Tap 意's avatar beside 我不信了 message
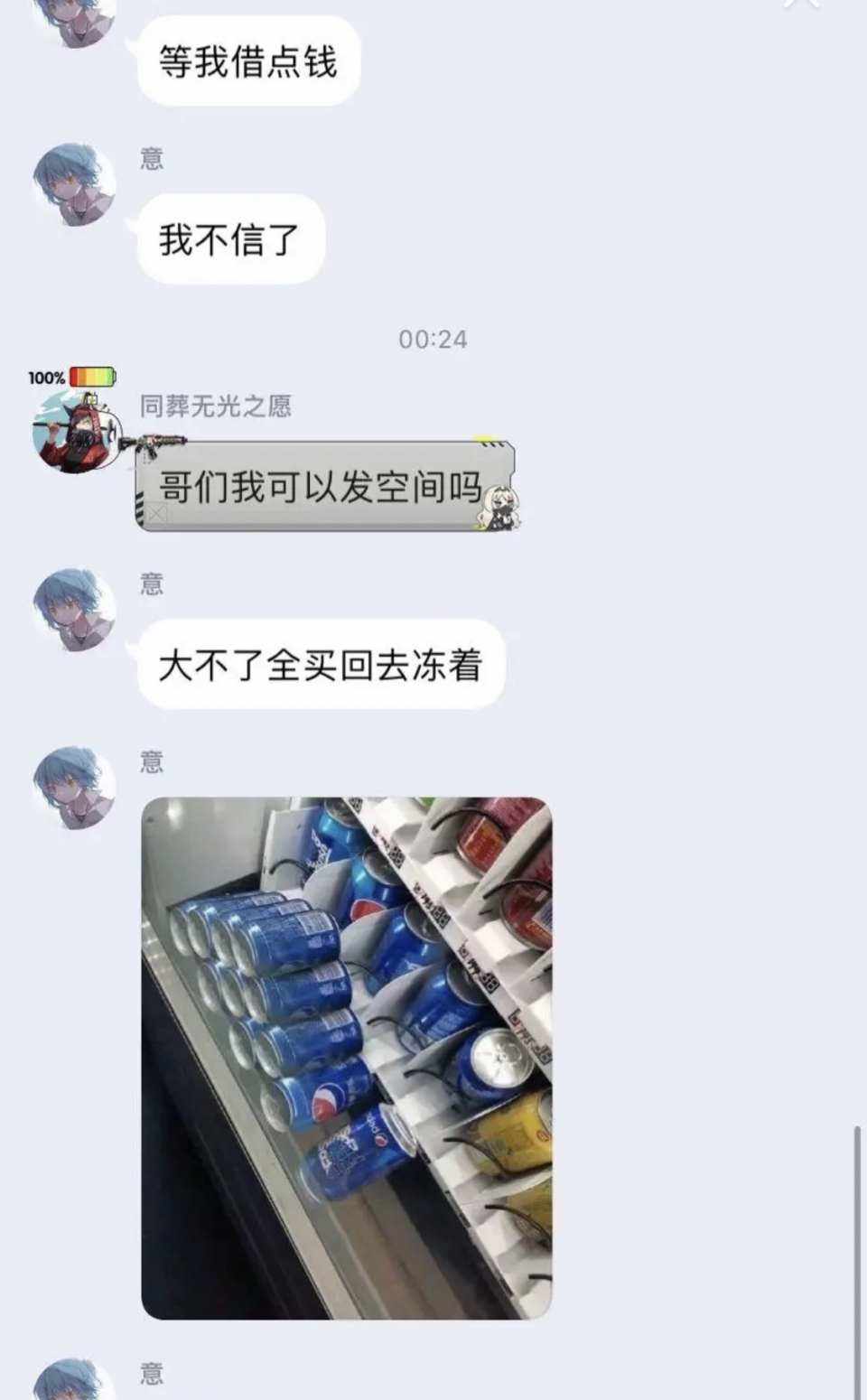867x1400 pixels. point(74,183)
